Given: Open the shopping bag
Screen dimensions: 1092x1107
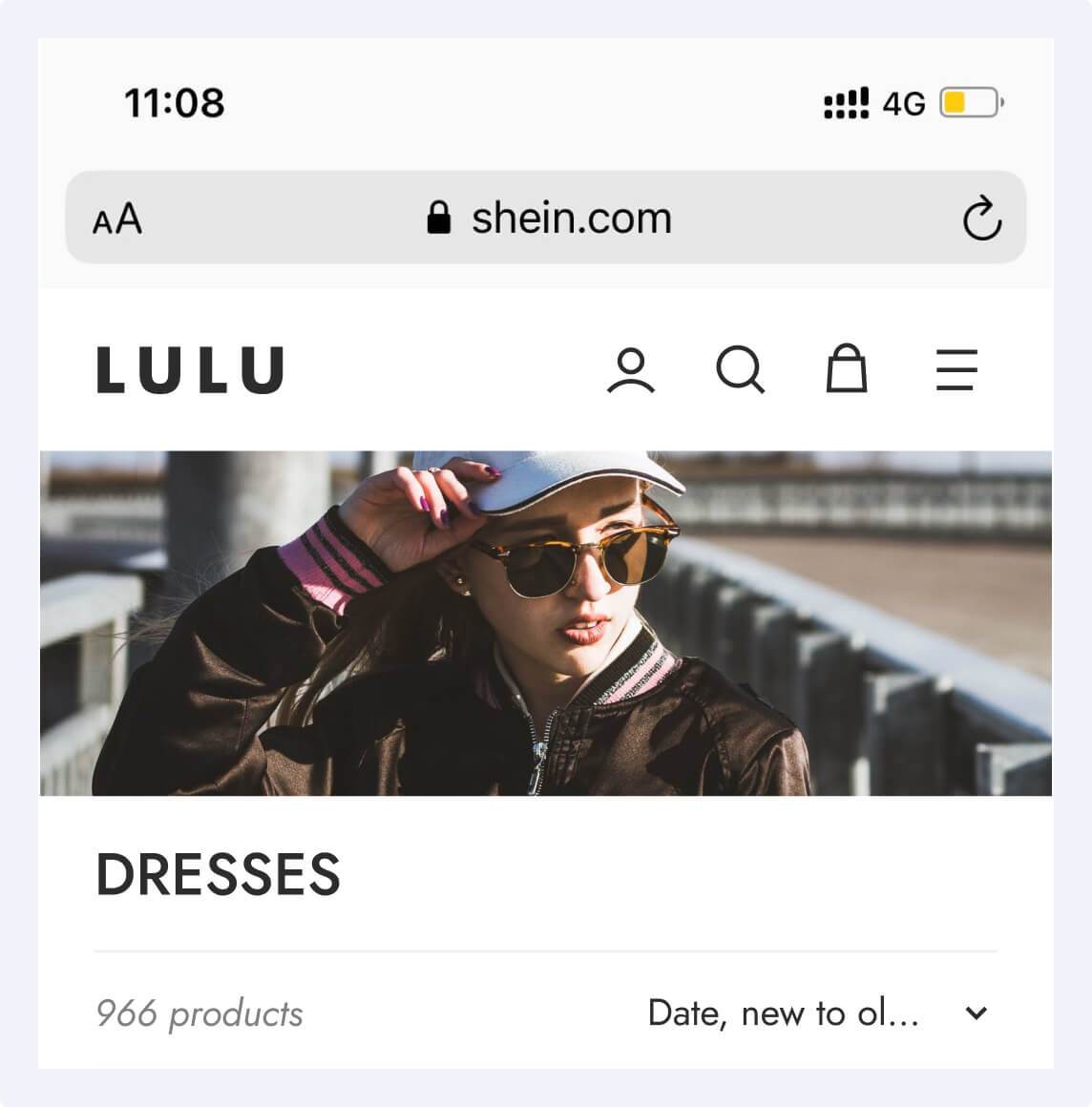Looking at the screenshot, I should click(847, 370).
